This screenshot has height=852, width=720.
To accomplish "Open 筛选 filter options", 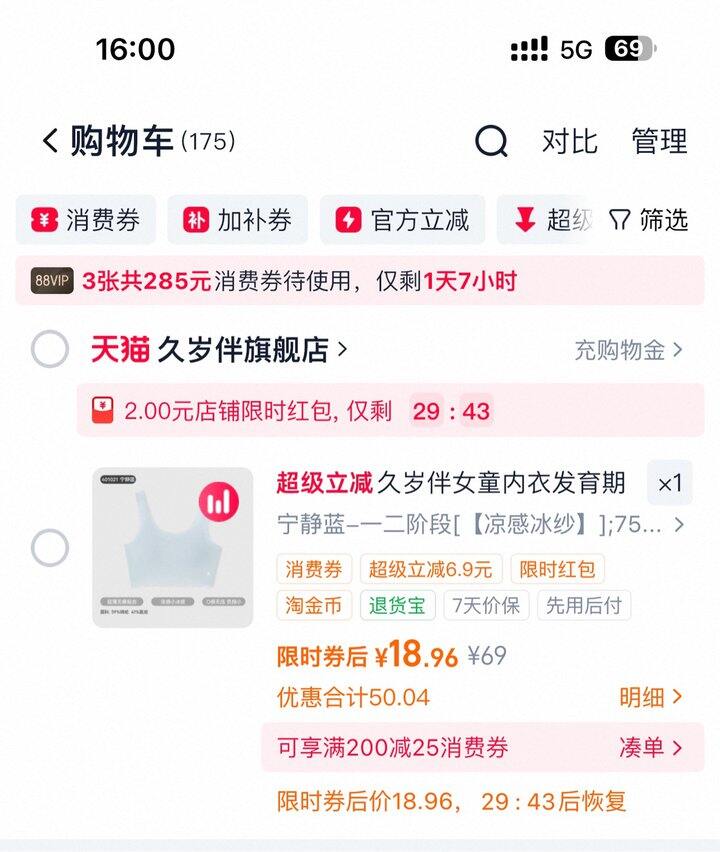I will (649, 220).
